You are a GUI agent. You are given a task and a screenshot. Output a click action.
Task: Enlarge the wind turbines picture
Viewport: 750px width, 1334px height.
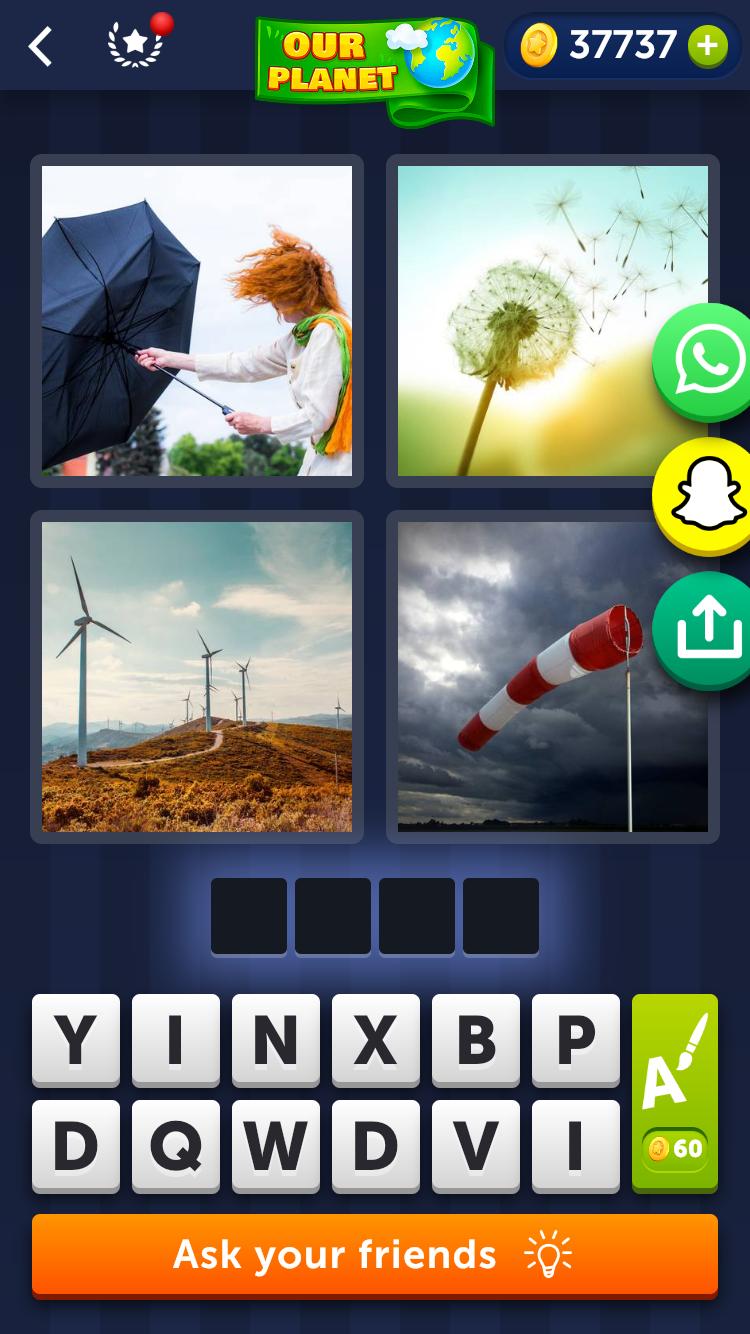click(x=197, y=677)
